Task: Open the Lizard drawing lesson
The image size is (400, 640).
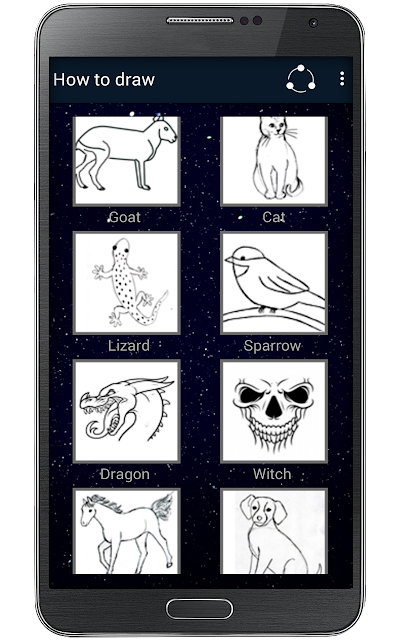Action: (127, 283)
